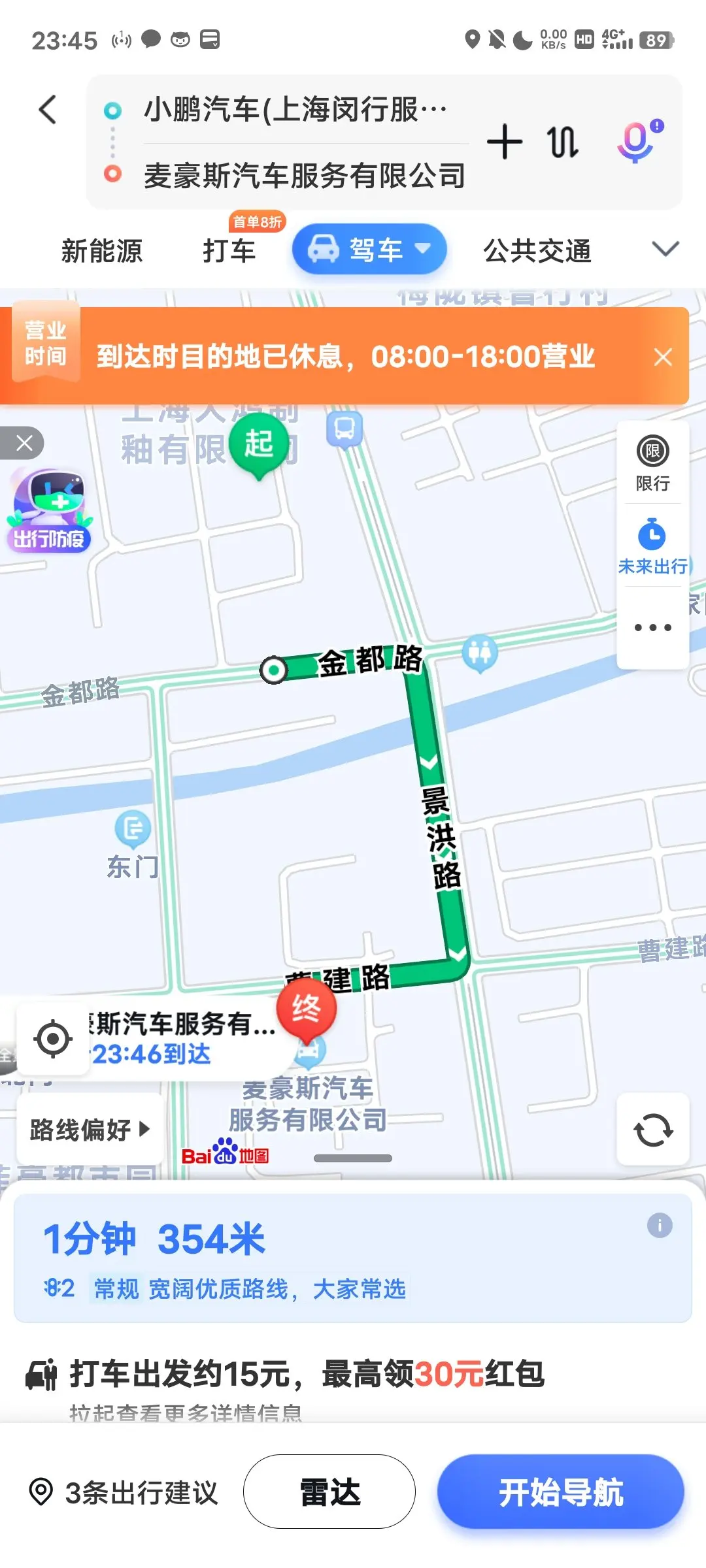Dismiss the orange business hours banner

click(663, 357)
